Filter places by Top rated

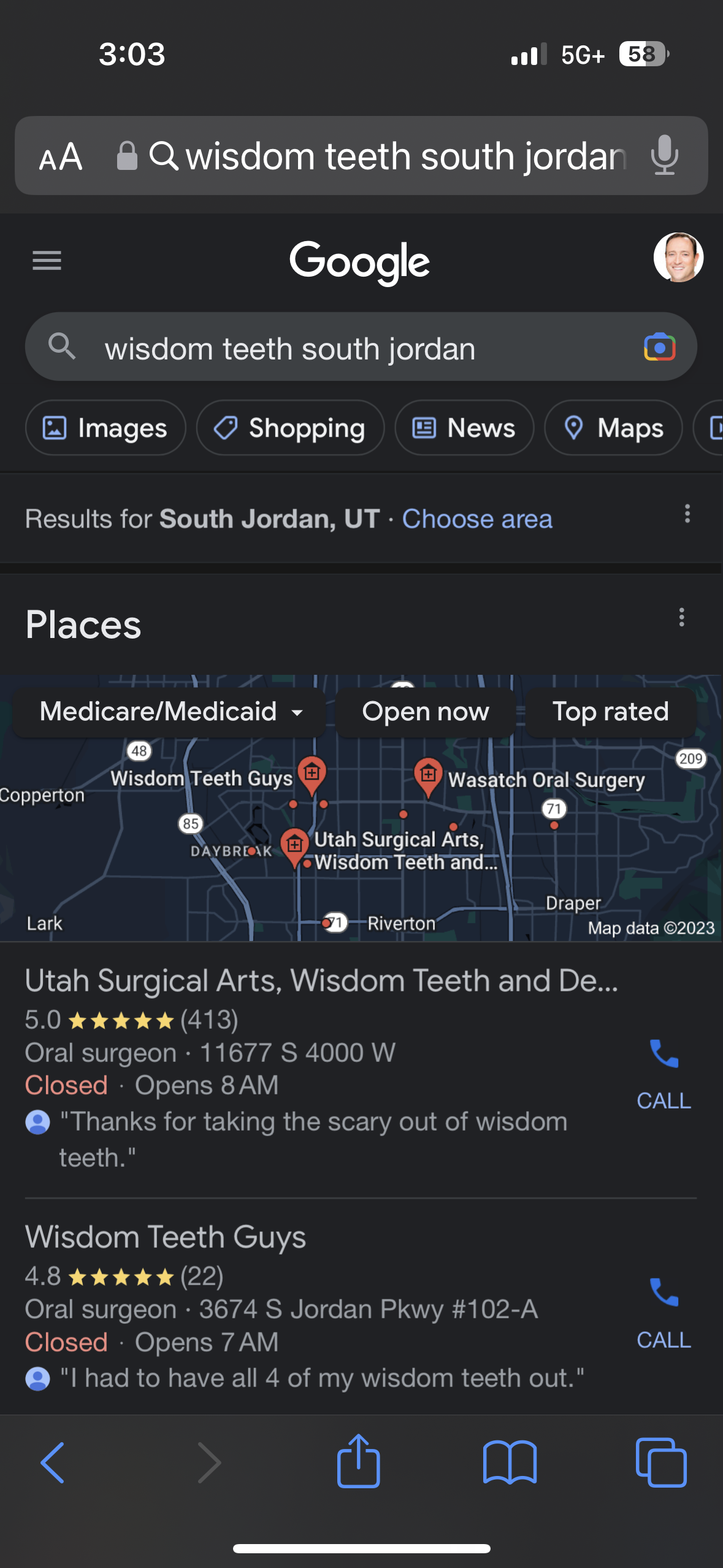610,712
